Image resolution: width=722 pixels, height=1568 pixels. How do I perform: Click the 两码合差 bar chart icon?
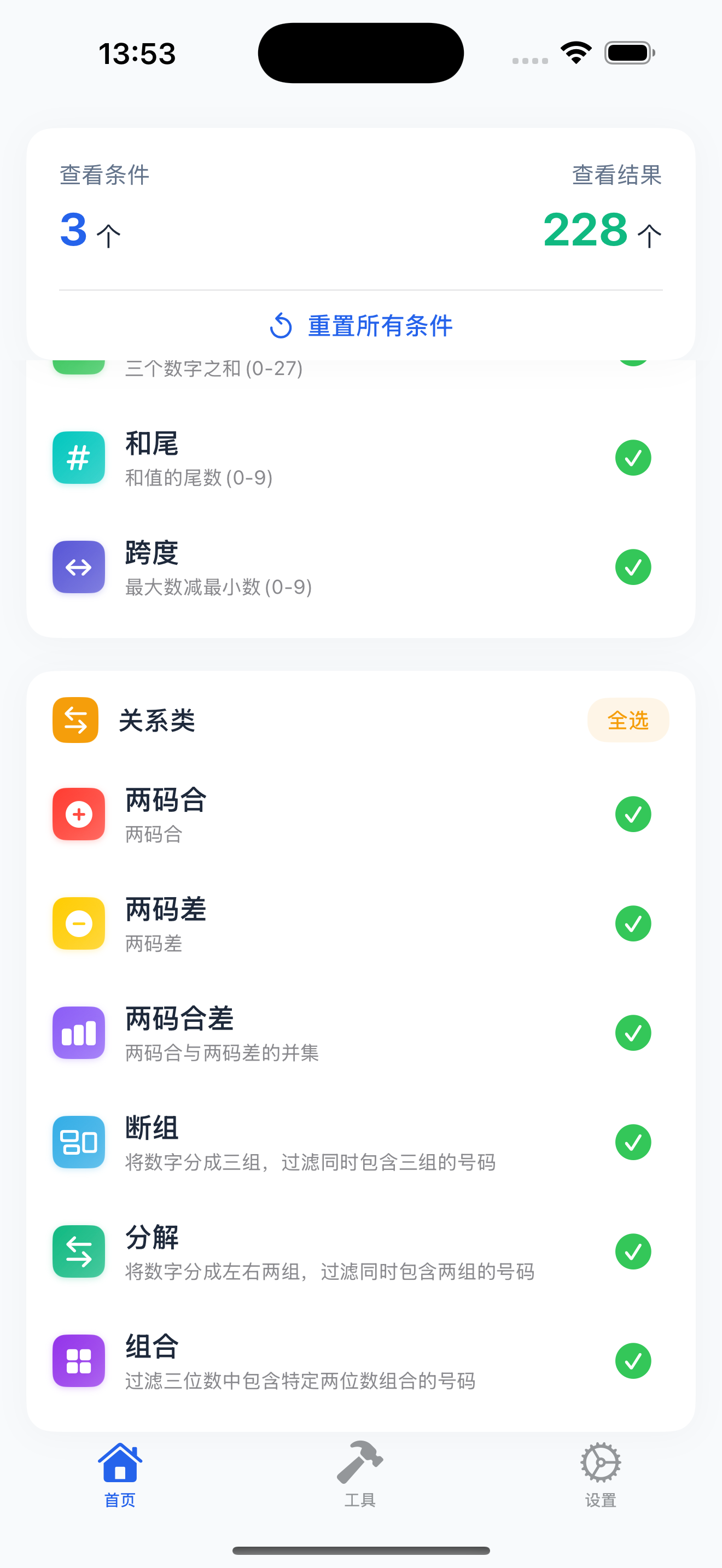point(79,1032)
